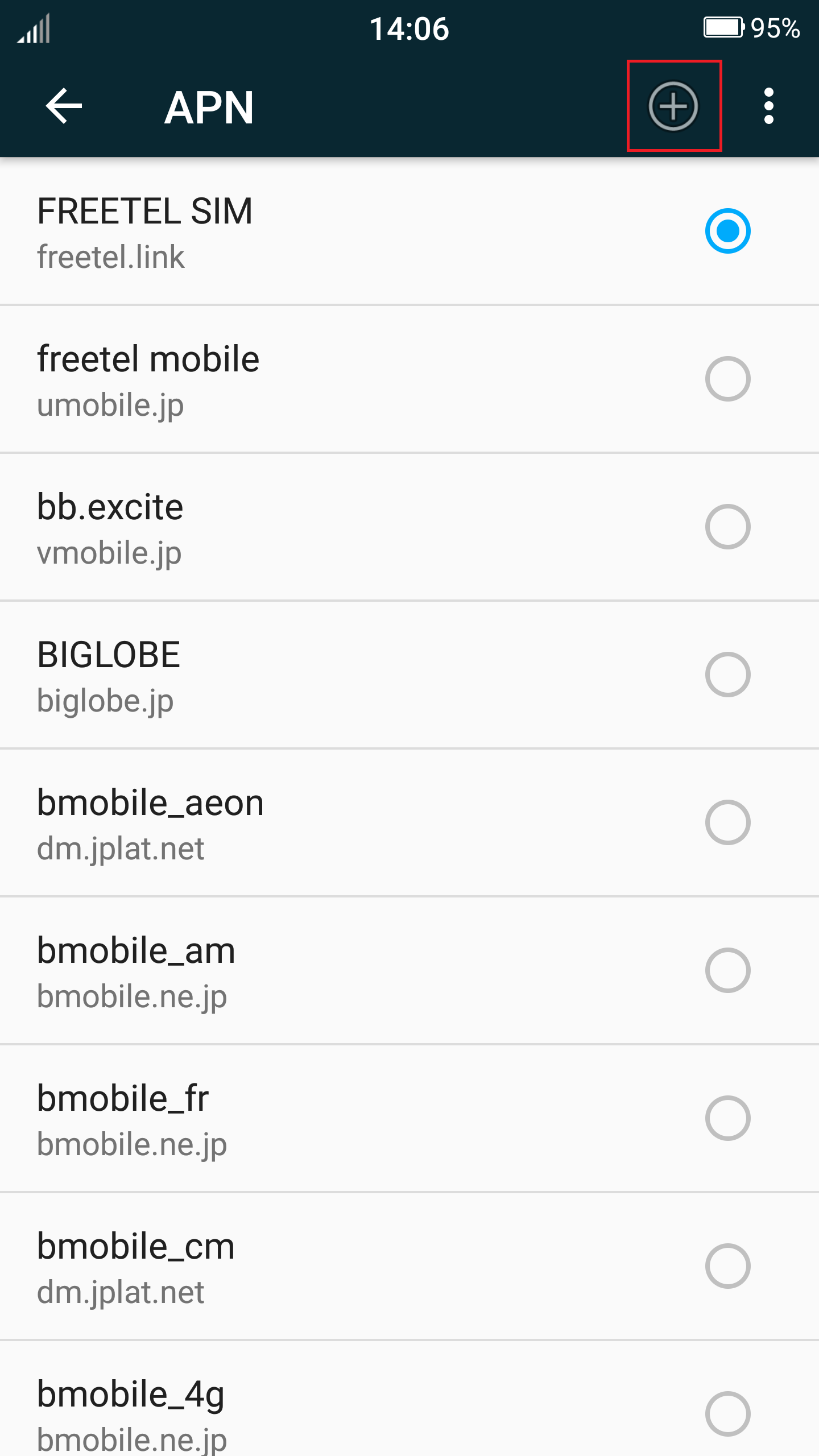Image resolution: width=819 pixels, height=1456 pixels.
Task: Select the bmobile_am radio button
Action: click(727, 970)
